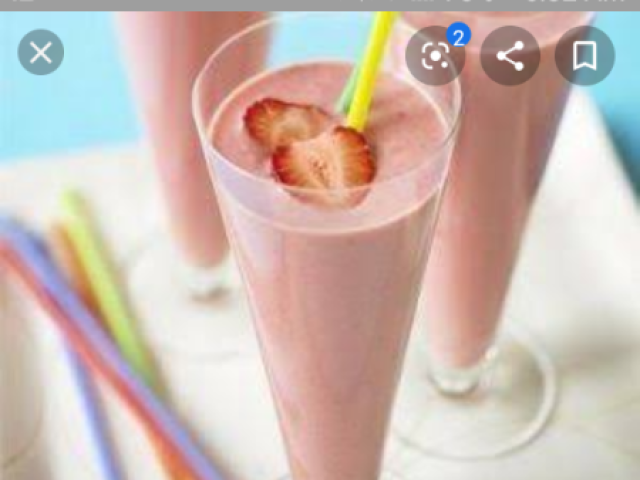
Task: Share this smoothie image
Action: click(510, 56)
